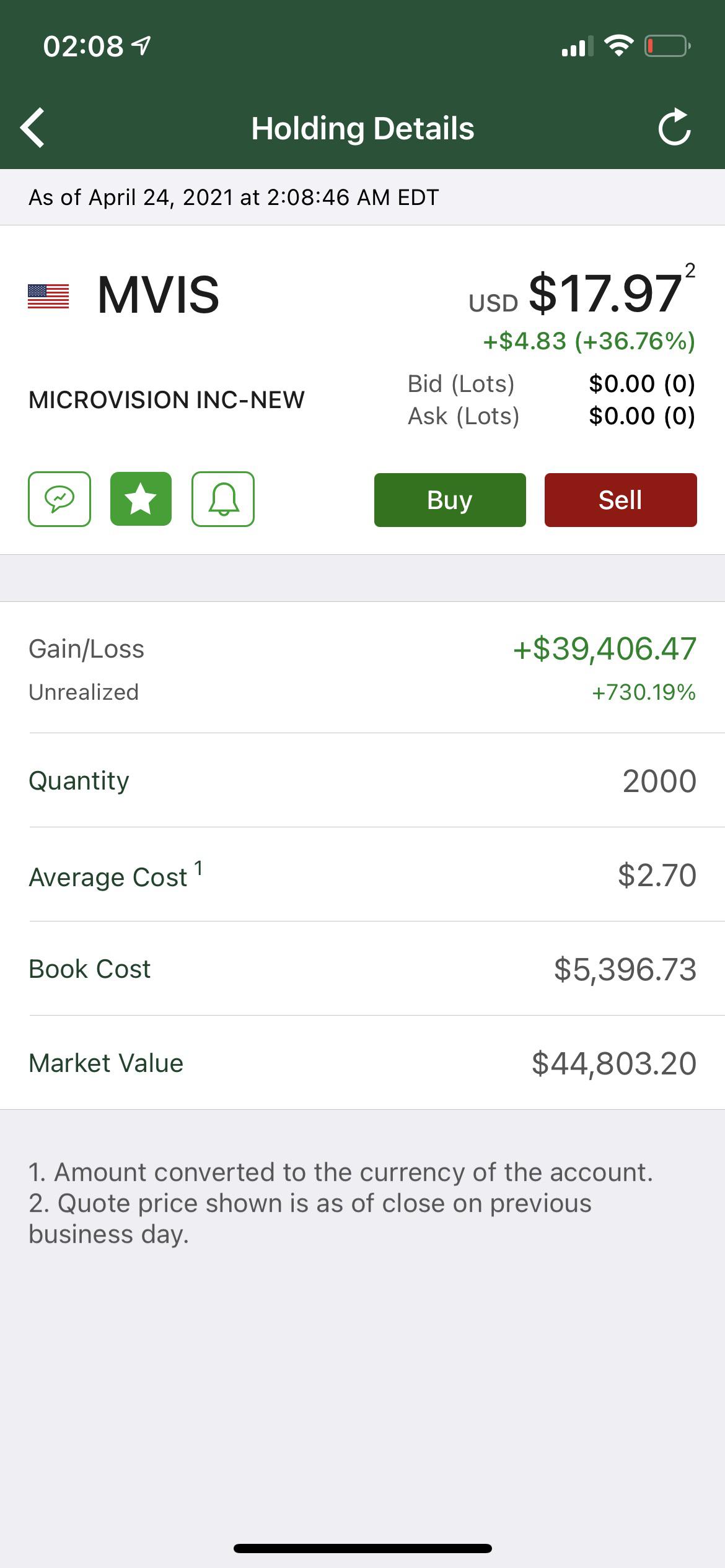Image resolution: width=725 pixels, height=1568 pixels.
Task: Toggle the star watchlist icon for MVIS
Action: pos(141,500)
